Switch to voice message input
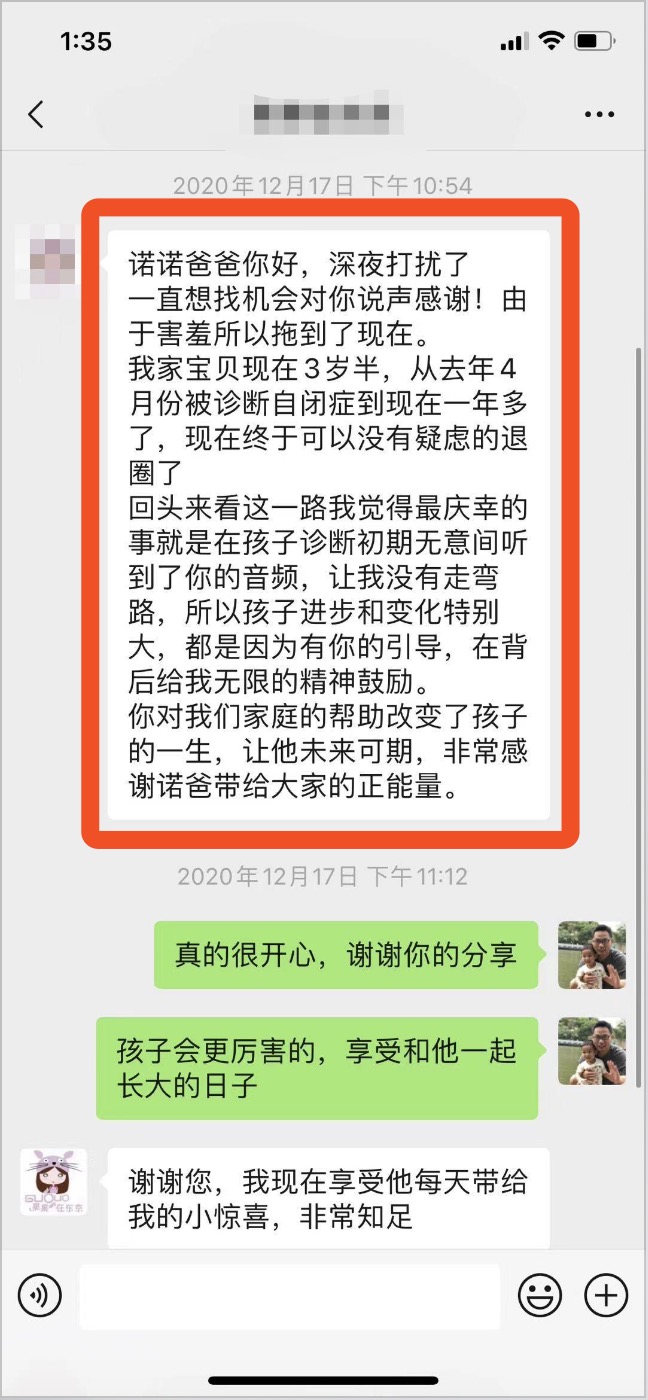Viewport: 648px width, 1400px height. tap(39, 1297)
